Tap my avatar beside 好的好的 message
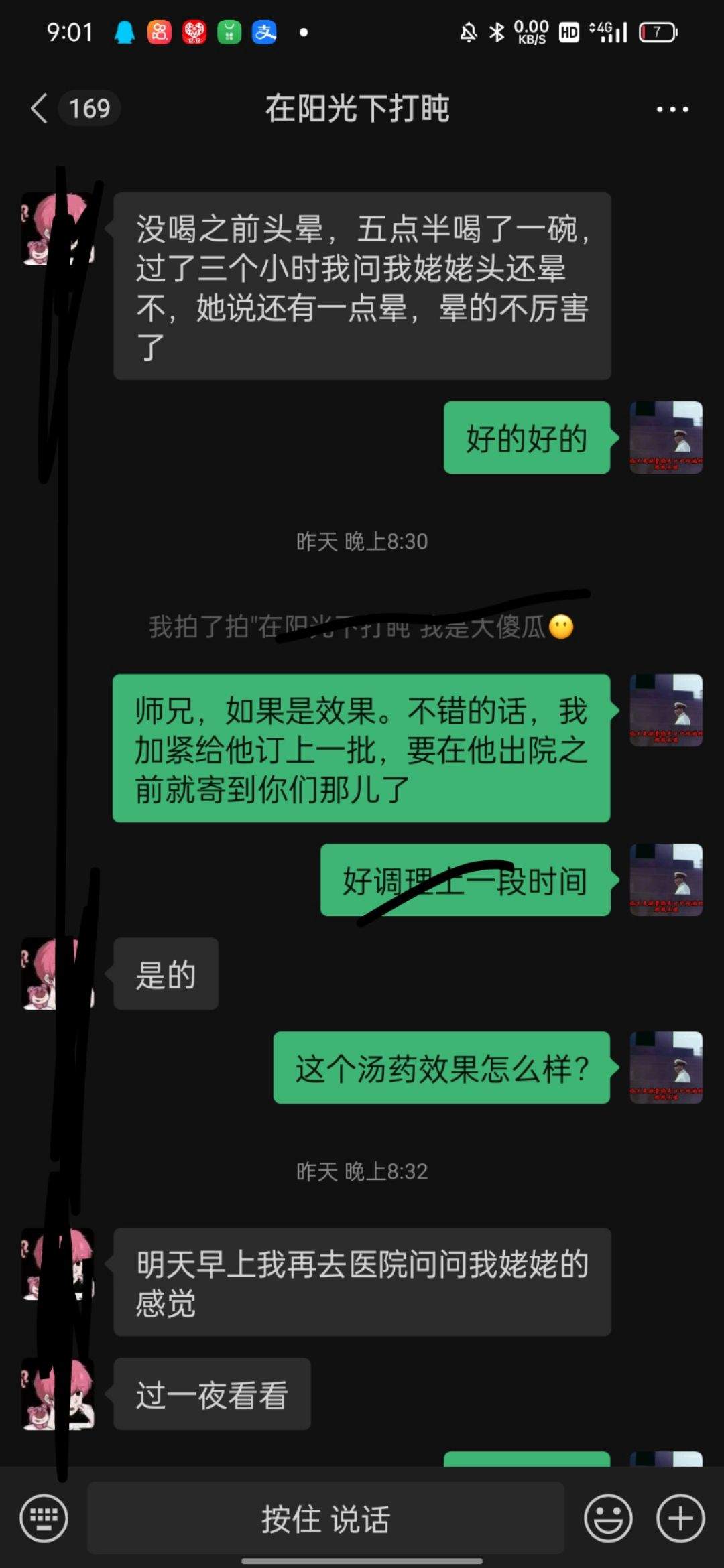The image size is (724, 1568). coord(666,438)
